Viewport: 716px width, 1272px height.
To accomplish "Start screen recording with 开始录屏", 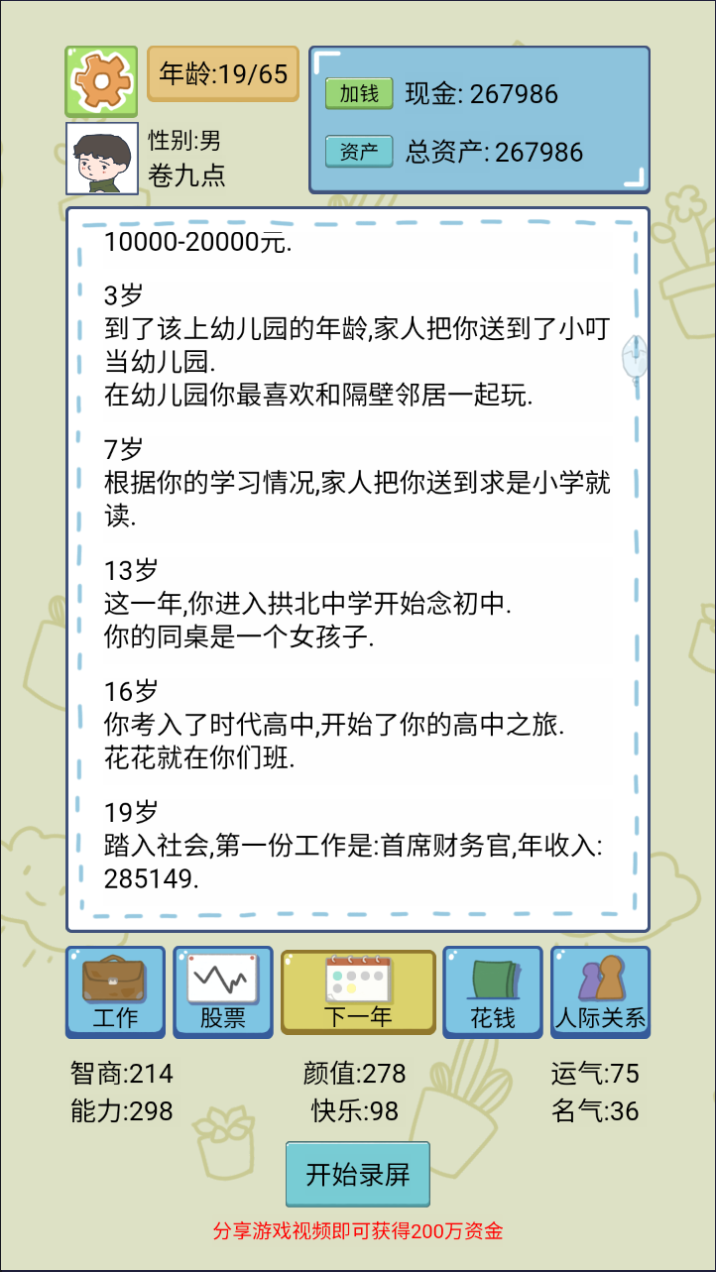I will [x=358, y=1174].
